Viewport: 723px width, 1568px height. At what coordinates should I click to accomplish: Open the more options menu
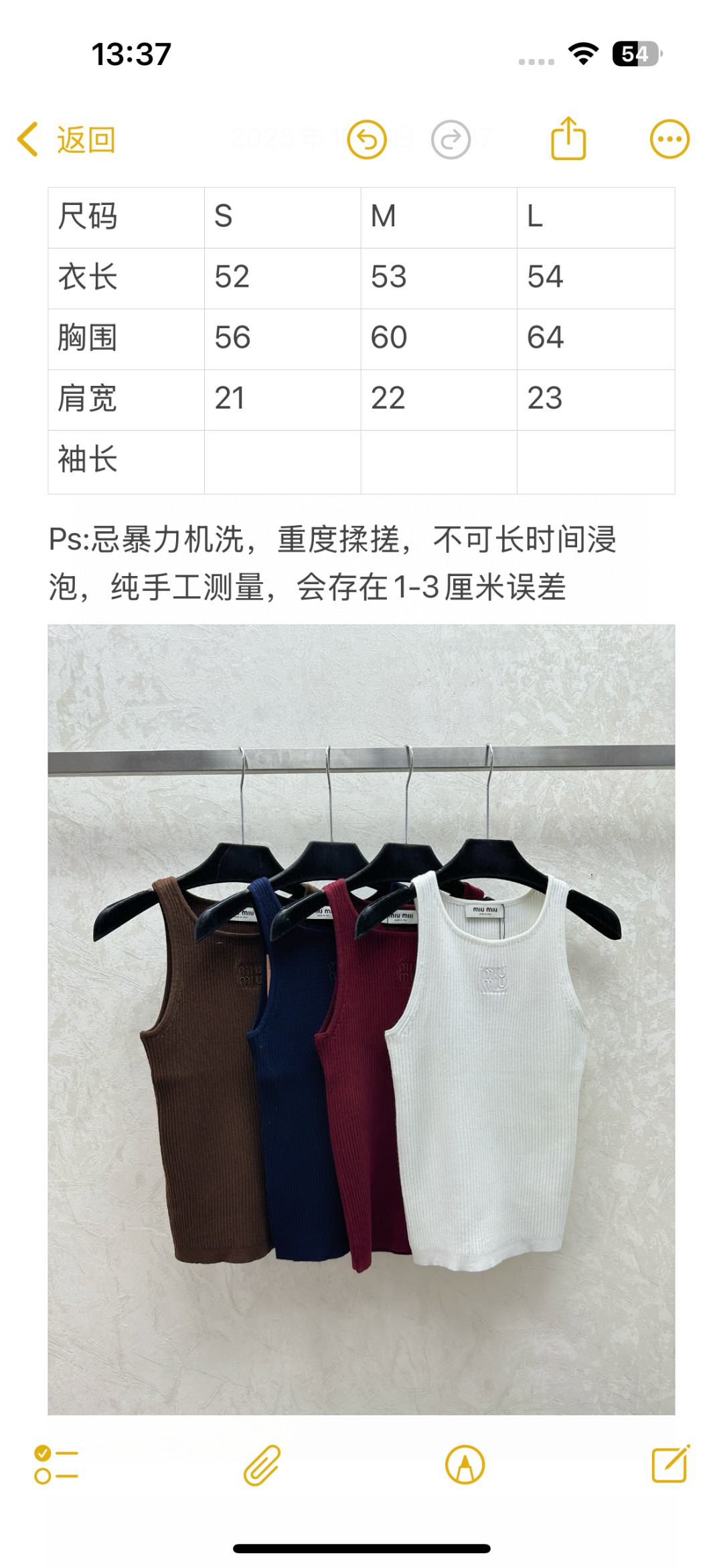[x=669, y=139]
